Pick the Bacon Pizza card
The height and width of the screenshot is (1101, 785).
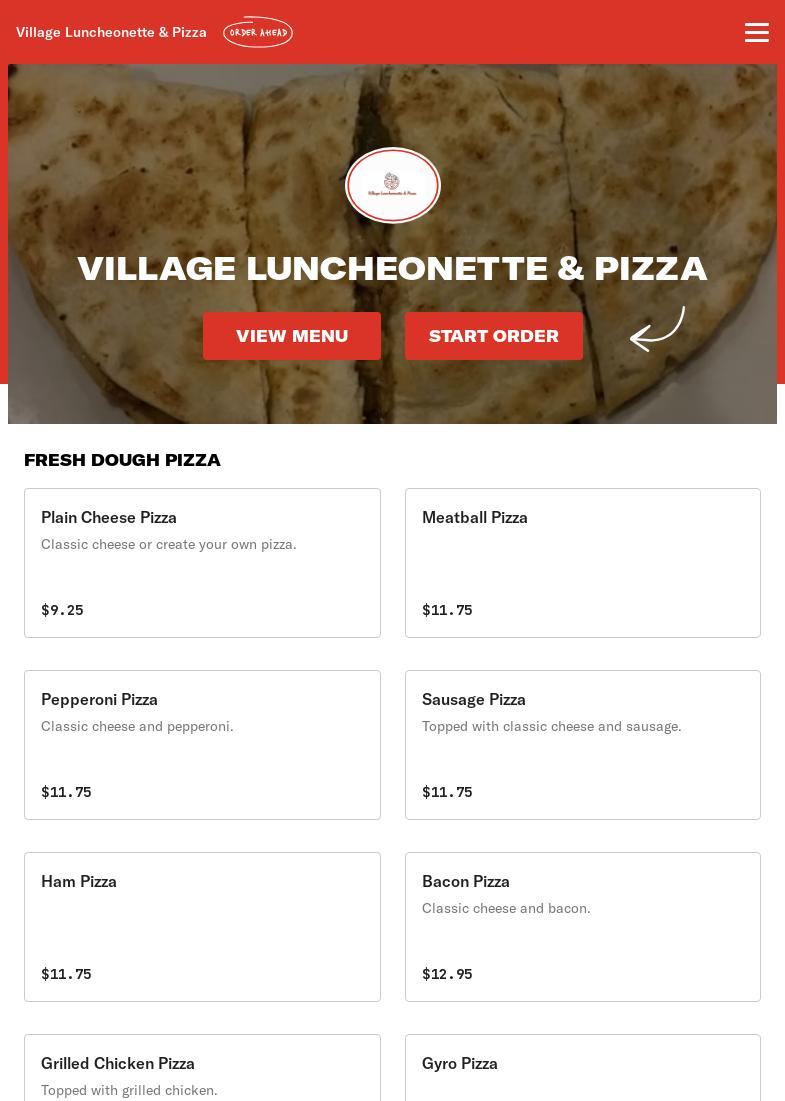pyautogui.click(x=582, y=926)
